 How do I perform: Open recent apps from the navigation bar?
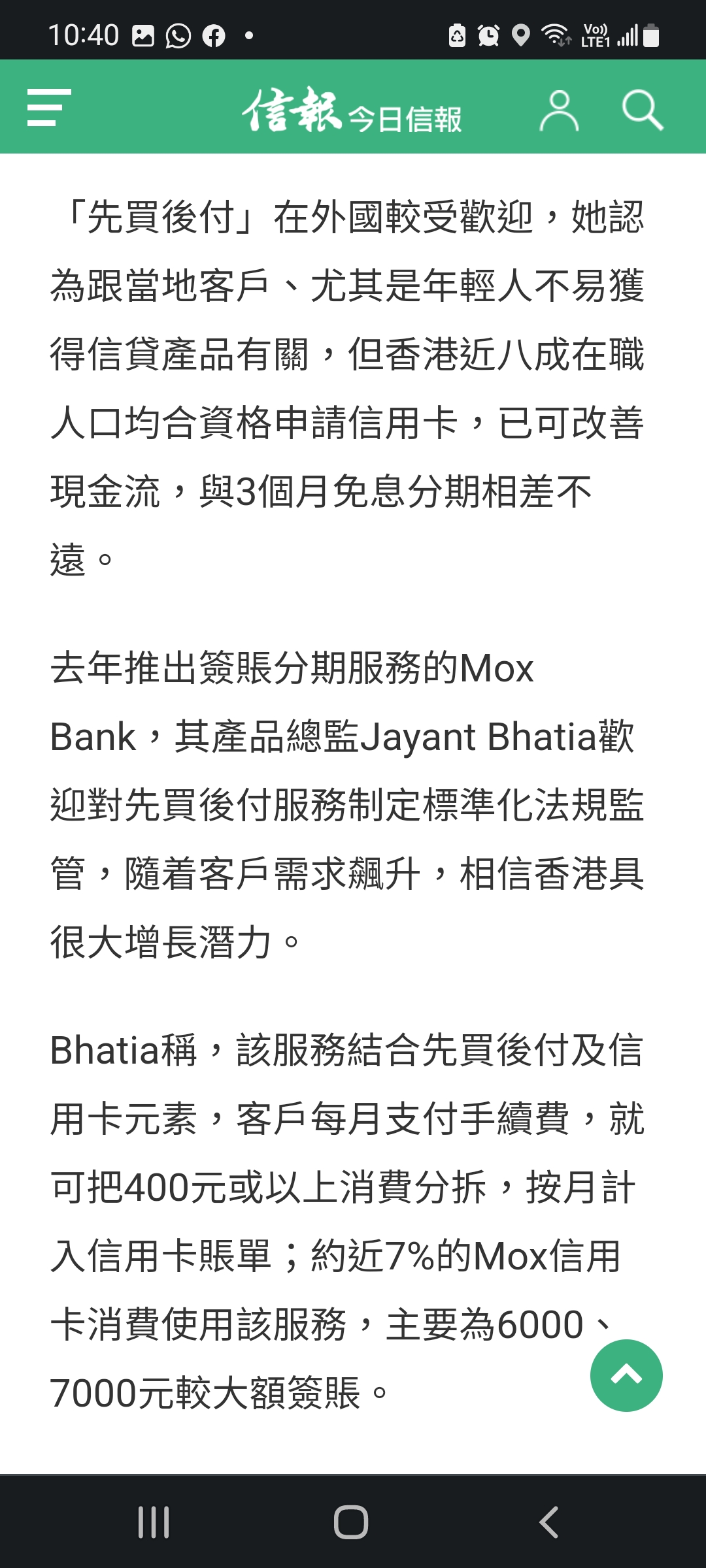[x=154, y=1522]
